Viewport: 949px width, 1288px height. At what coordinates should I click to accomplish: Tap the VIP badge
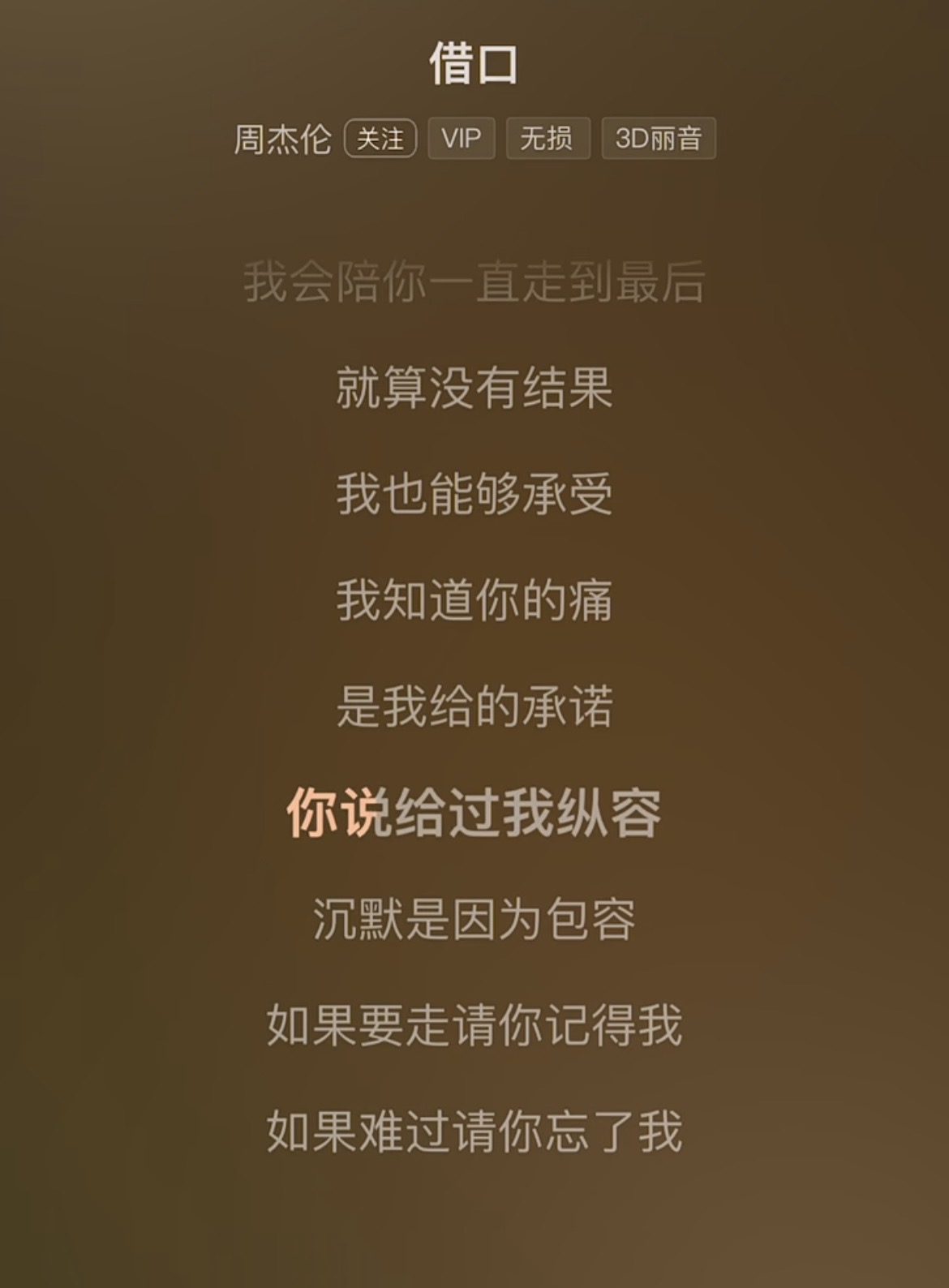click(462, 139)
